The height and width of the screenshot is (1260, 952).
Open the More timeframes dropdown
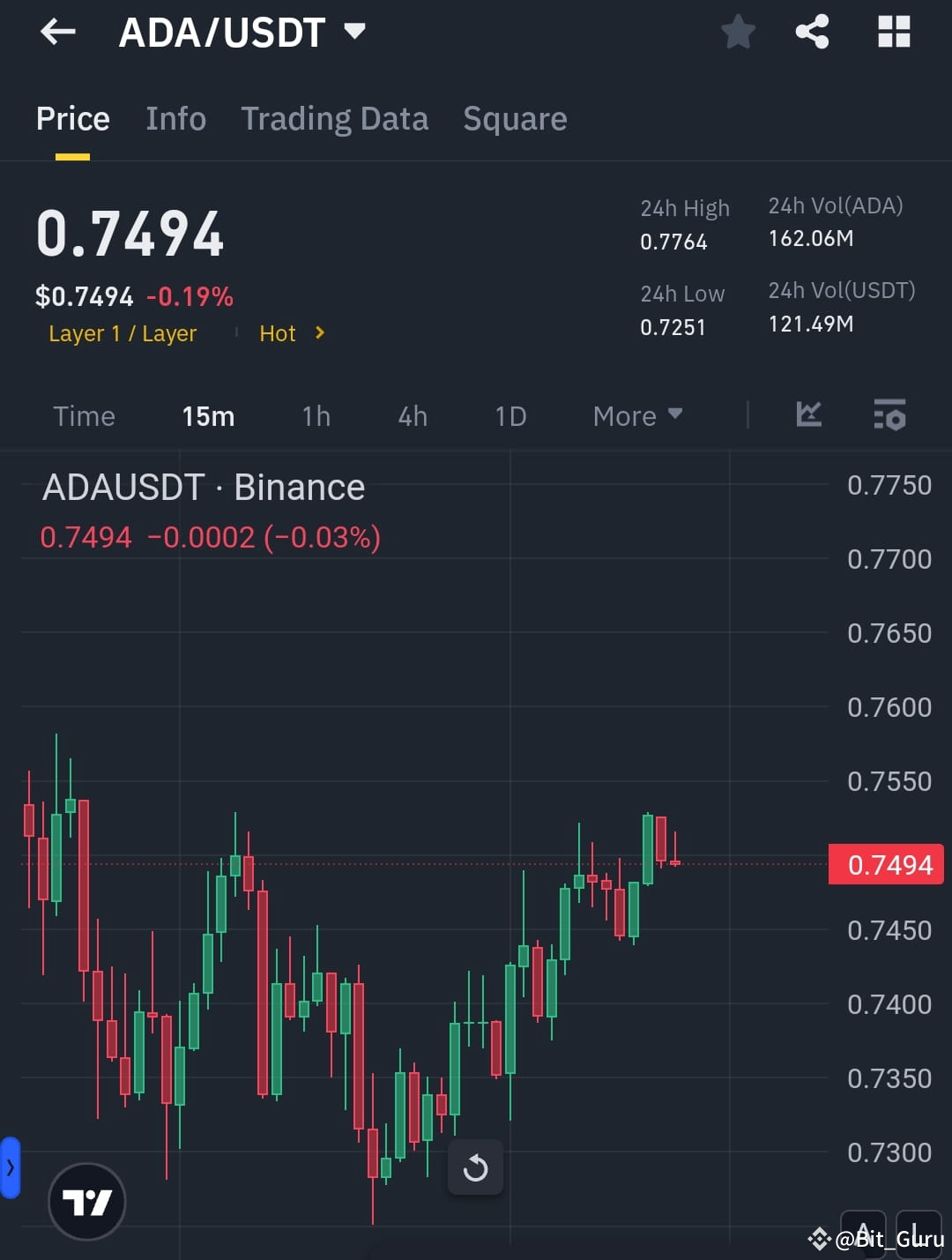point(636,415)
